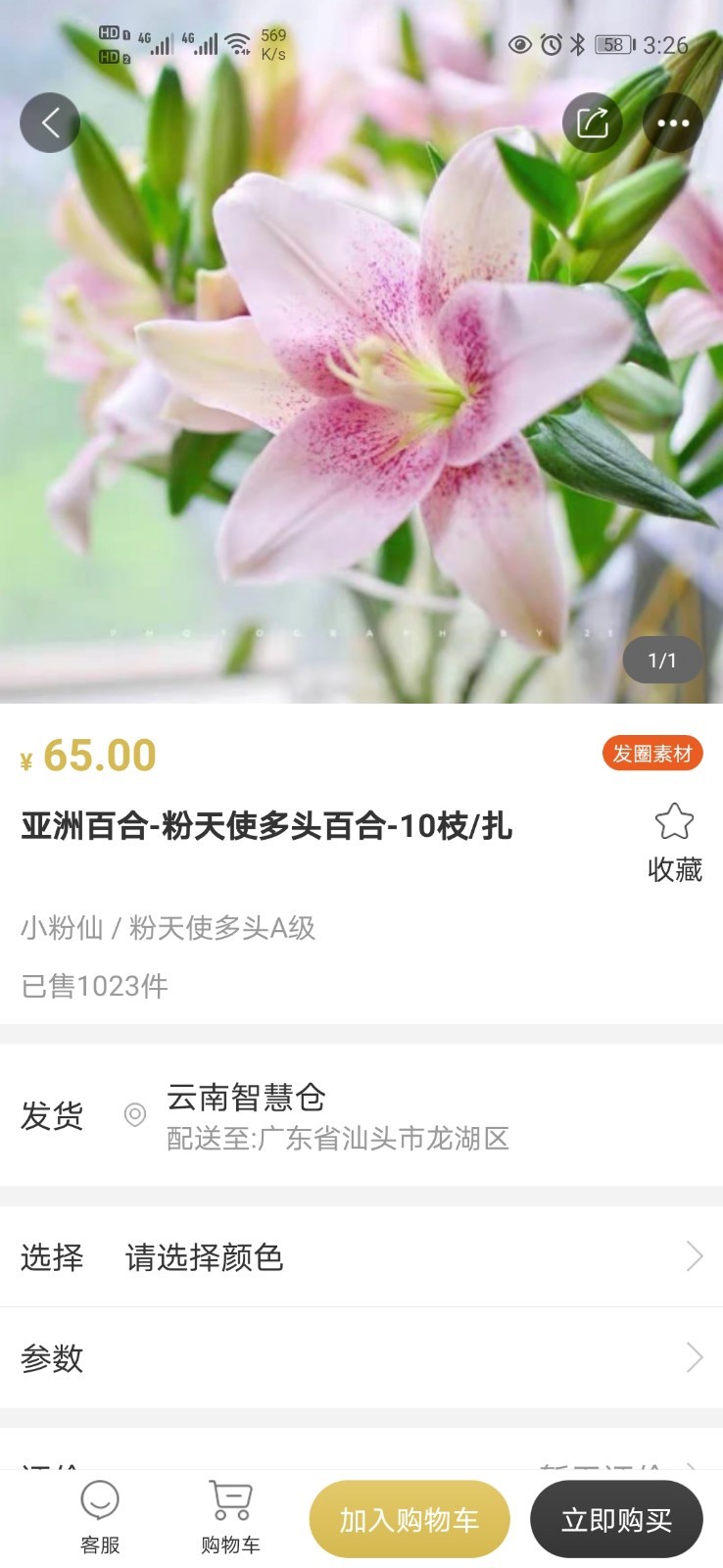Buy now with 立即购买 button
Image resolution: width=723 pixels, height=1568 pixels.
[616, 1519]
